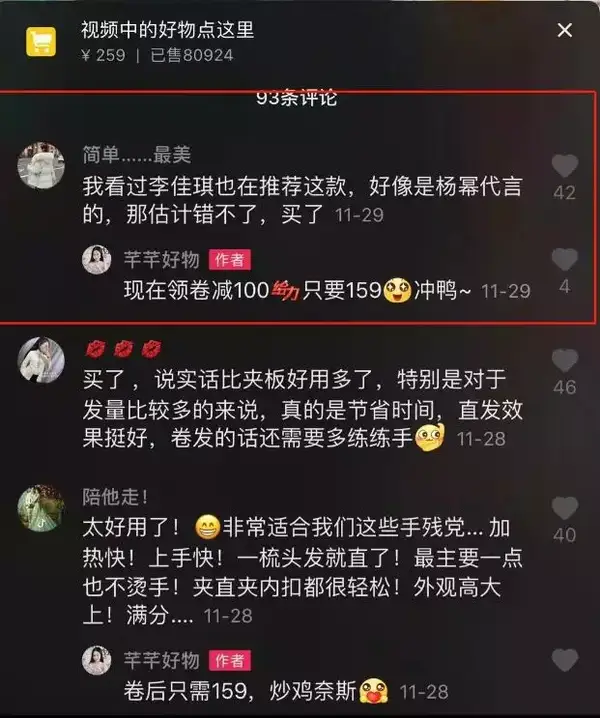This screenshot has height=718, width=600.
Task: Open the avatar of the 💋💋💋 commenter
Action: click(x=41, y=359)
